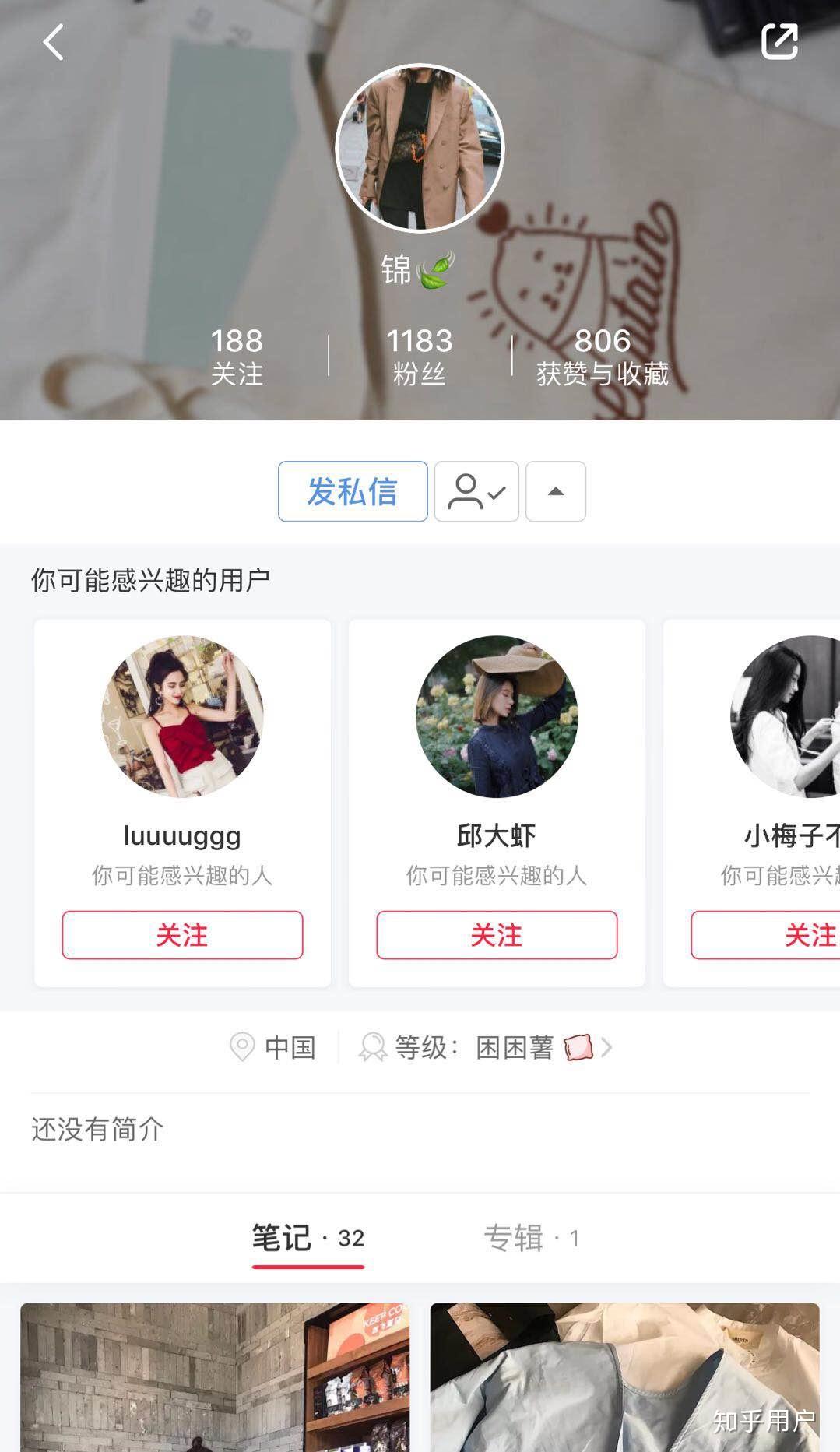Share this profile via the top-right icon
Viewport: 840px width, 1452px height.
coord(779,42)
